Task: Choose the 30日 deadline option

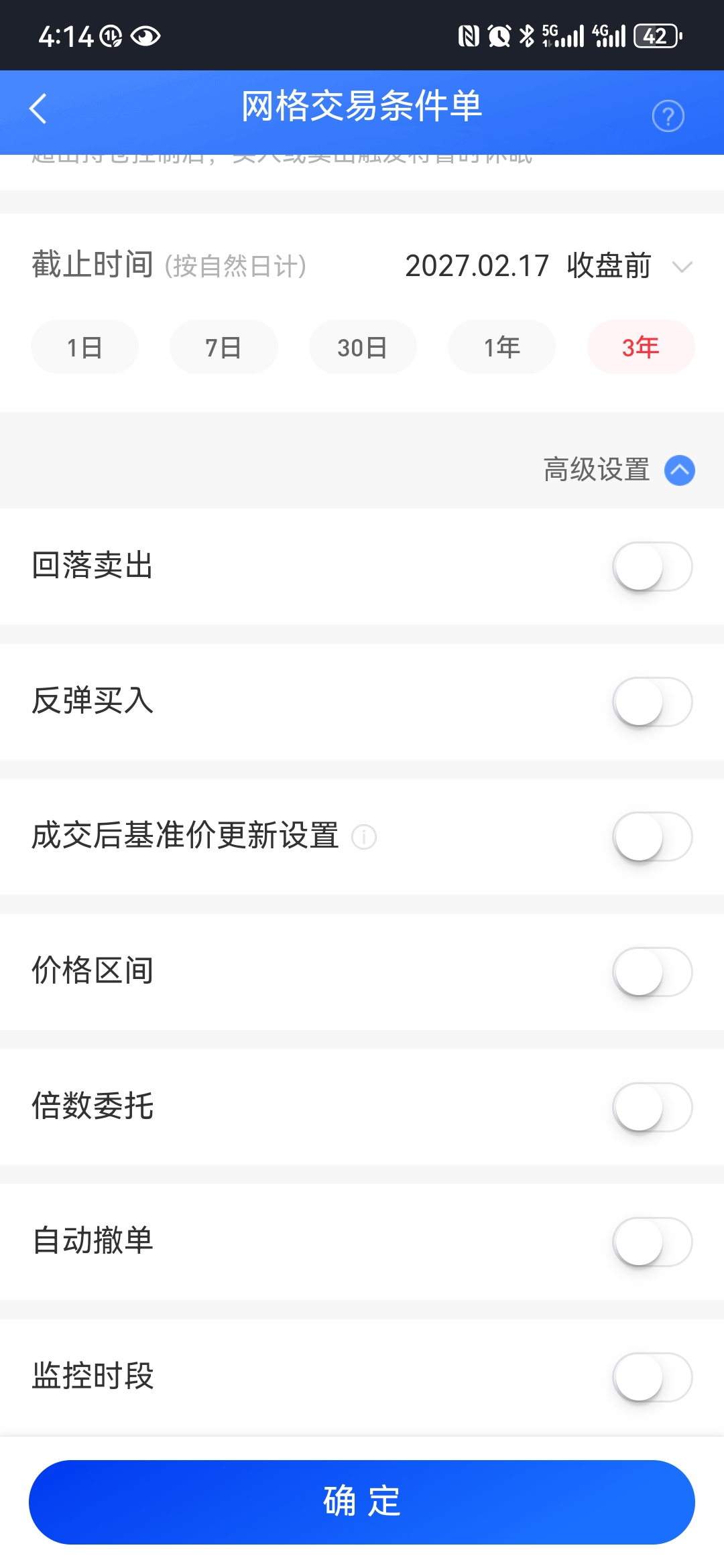Action: pyautogui.click(x=362, y=347)
